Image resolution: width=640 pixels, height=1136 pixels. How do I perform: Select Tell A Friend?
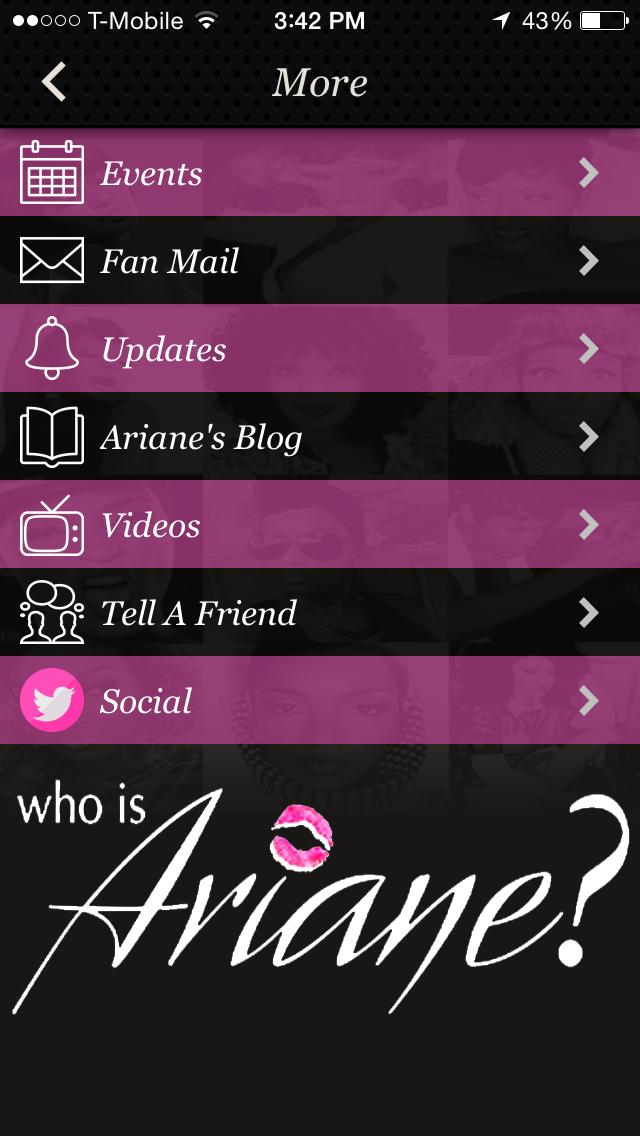tap(320, 613)
